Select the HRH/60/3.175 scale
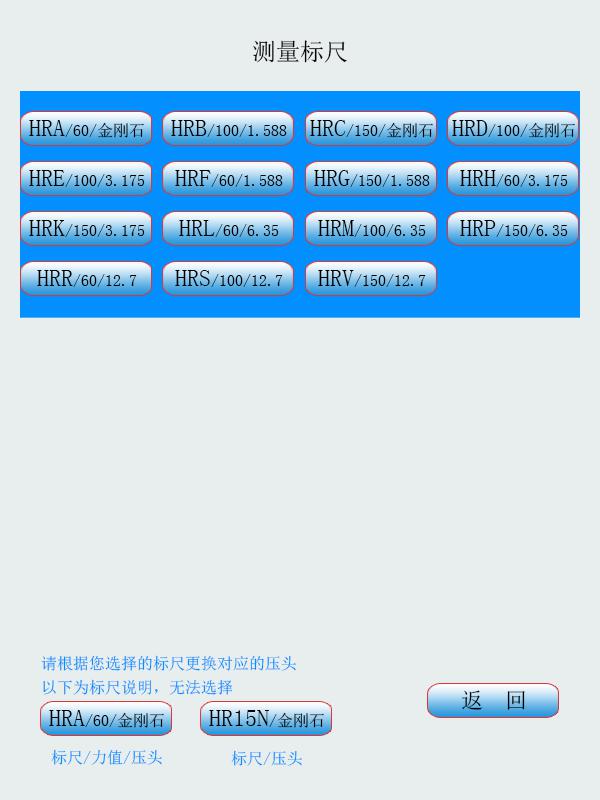The height and width of the screenshot is (800, 600). point(513,179)
